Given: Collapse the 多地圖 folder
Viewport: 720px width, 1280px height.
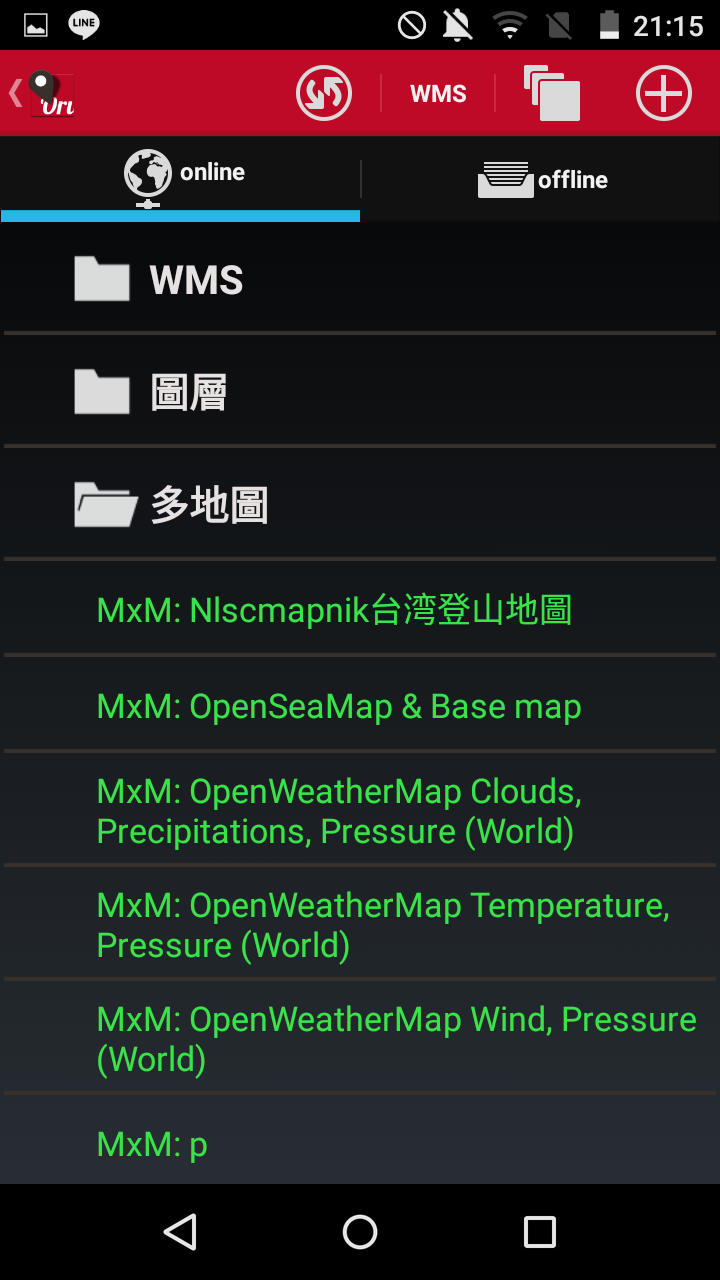Looking at the screenshot, I should [x=209, y=506].
